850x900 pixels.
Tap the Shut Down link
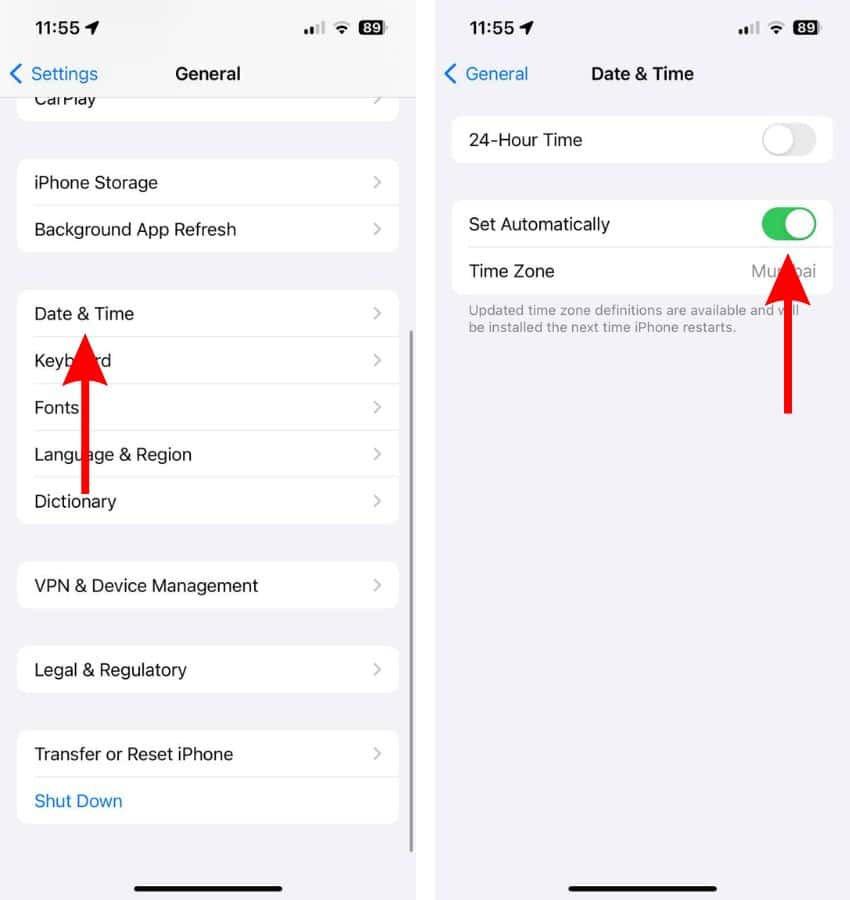(x=78, y=801)
